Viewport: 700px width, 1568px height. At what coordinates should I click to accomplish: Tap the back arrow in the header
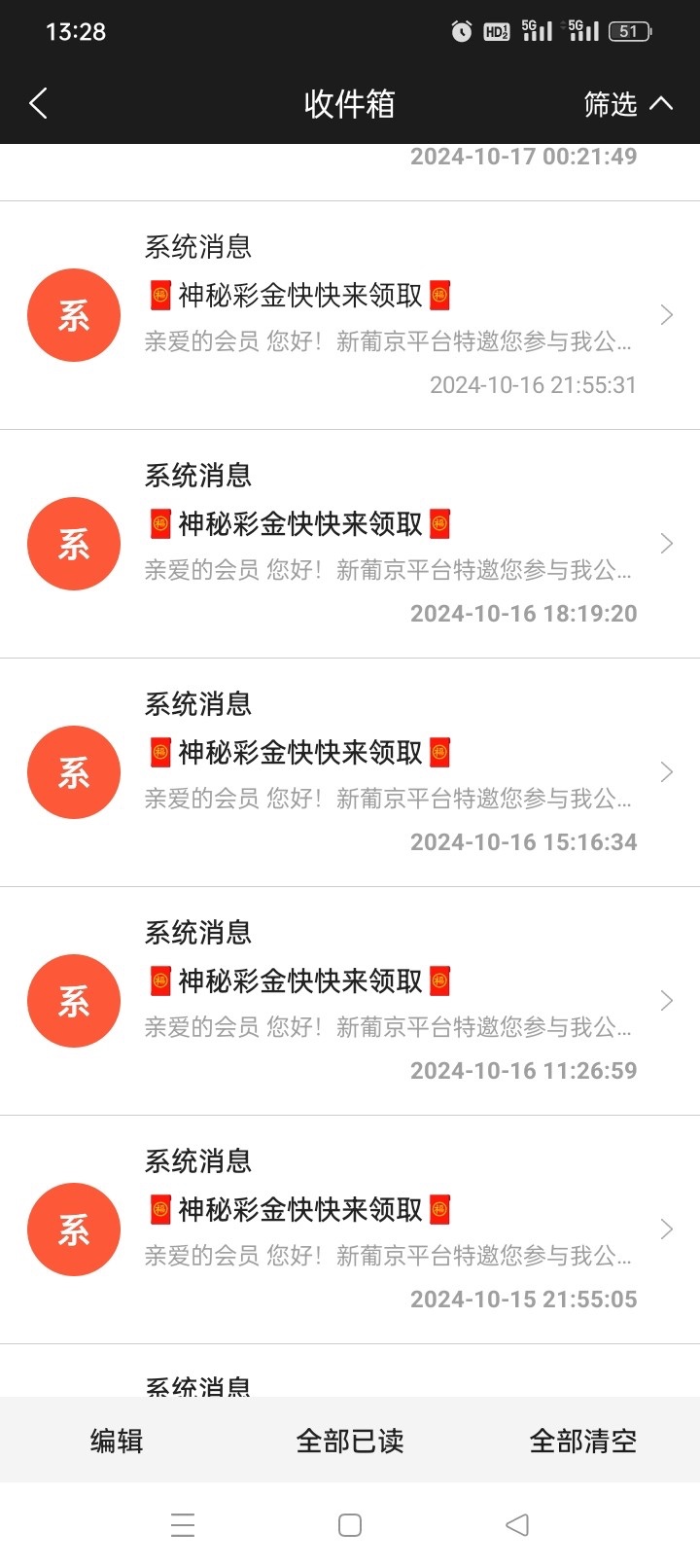point(37,102)
